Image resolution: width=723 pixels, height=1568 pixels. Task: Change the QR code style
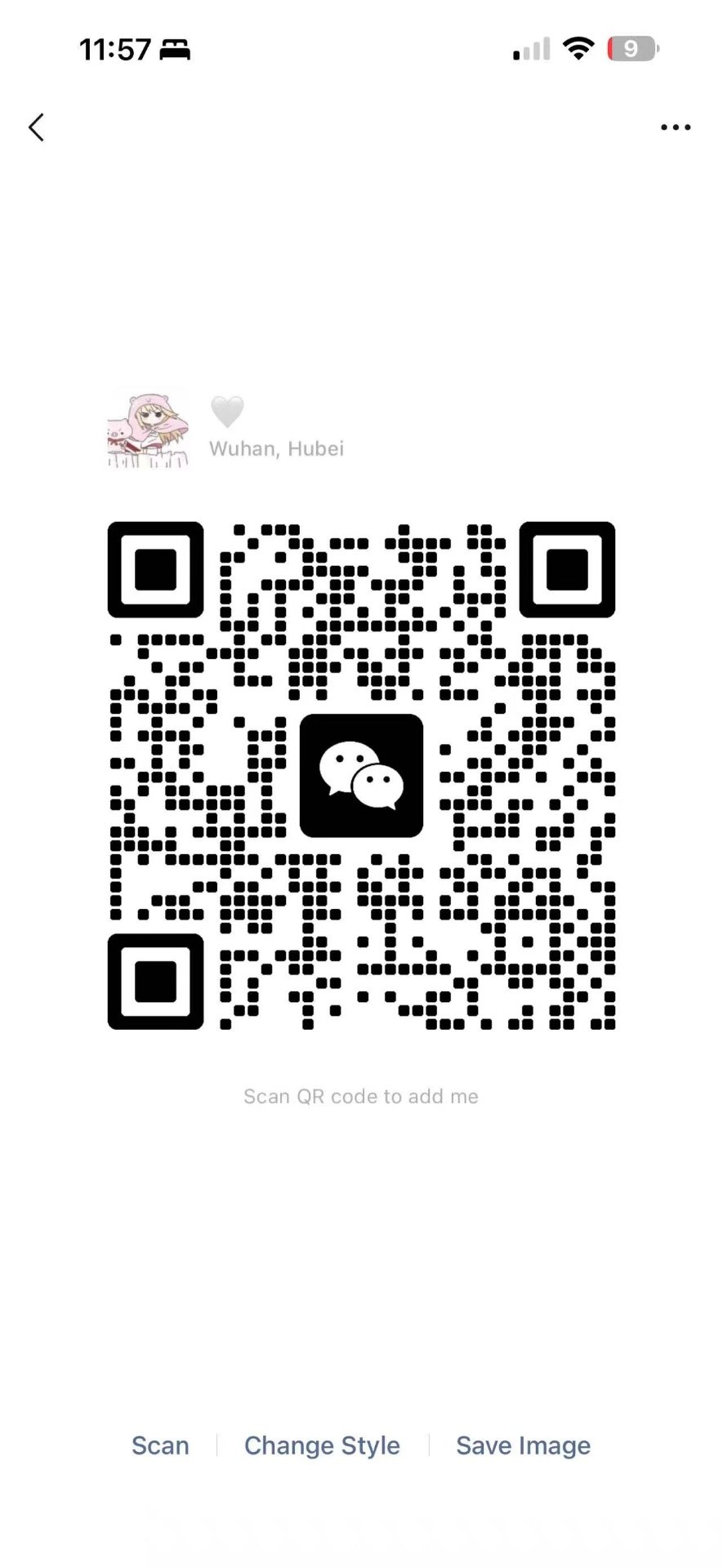pos(322,1445)
